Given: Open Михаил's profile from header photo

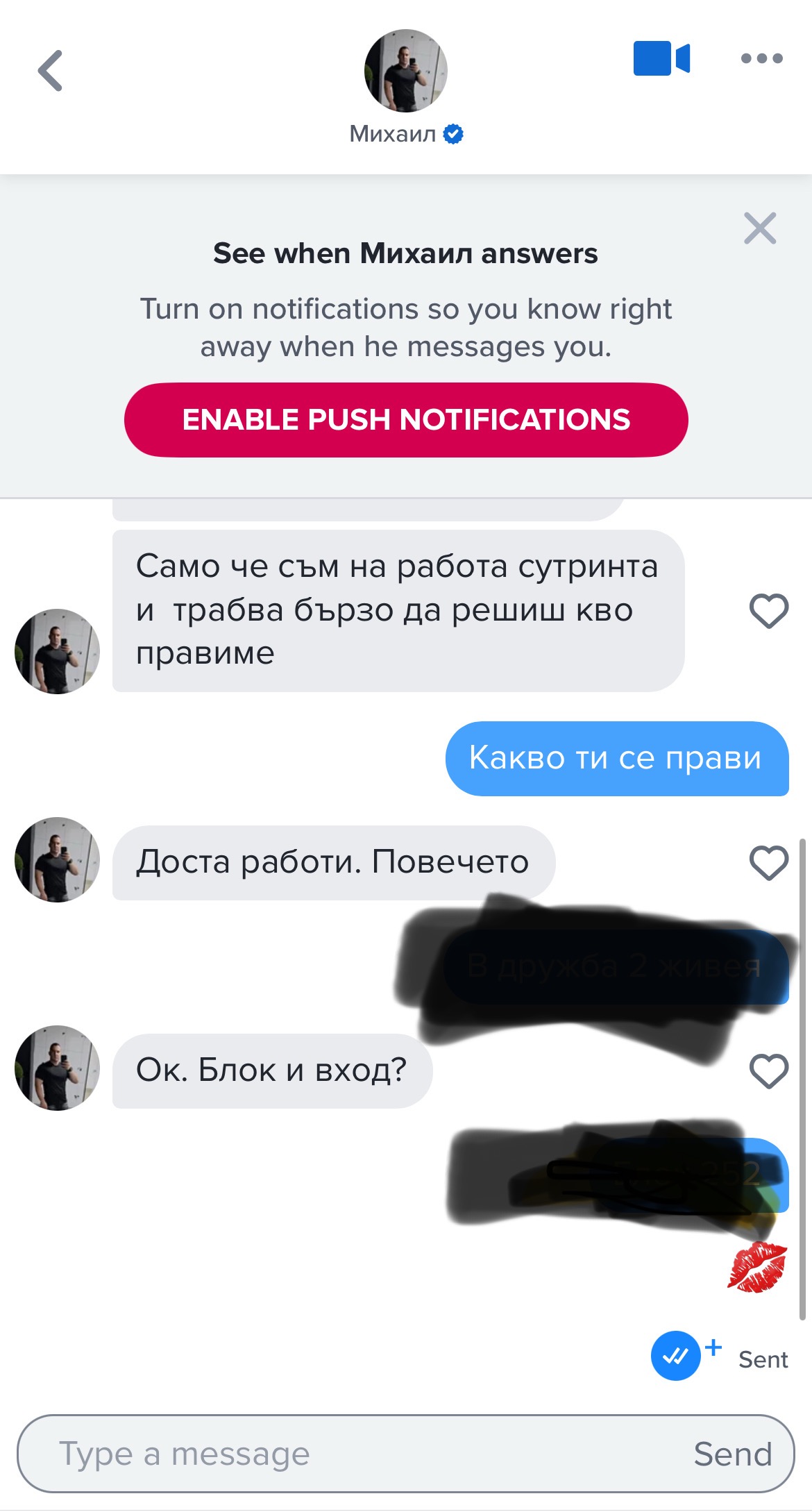Looking at the screenshot, I should point(405,71).
